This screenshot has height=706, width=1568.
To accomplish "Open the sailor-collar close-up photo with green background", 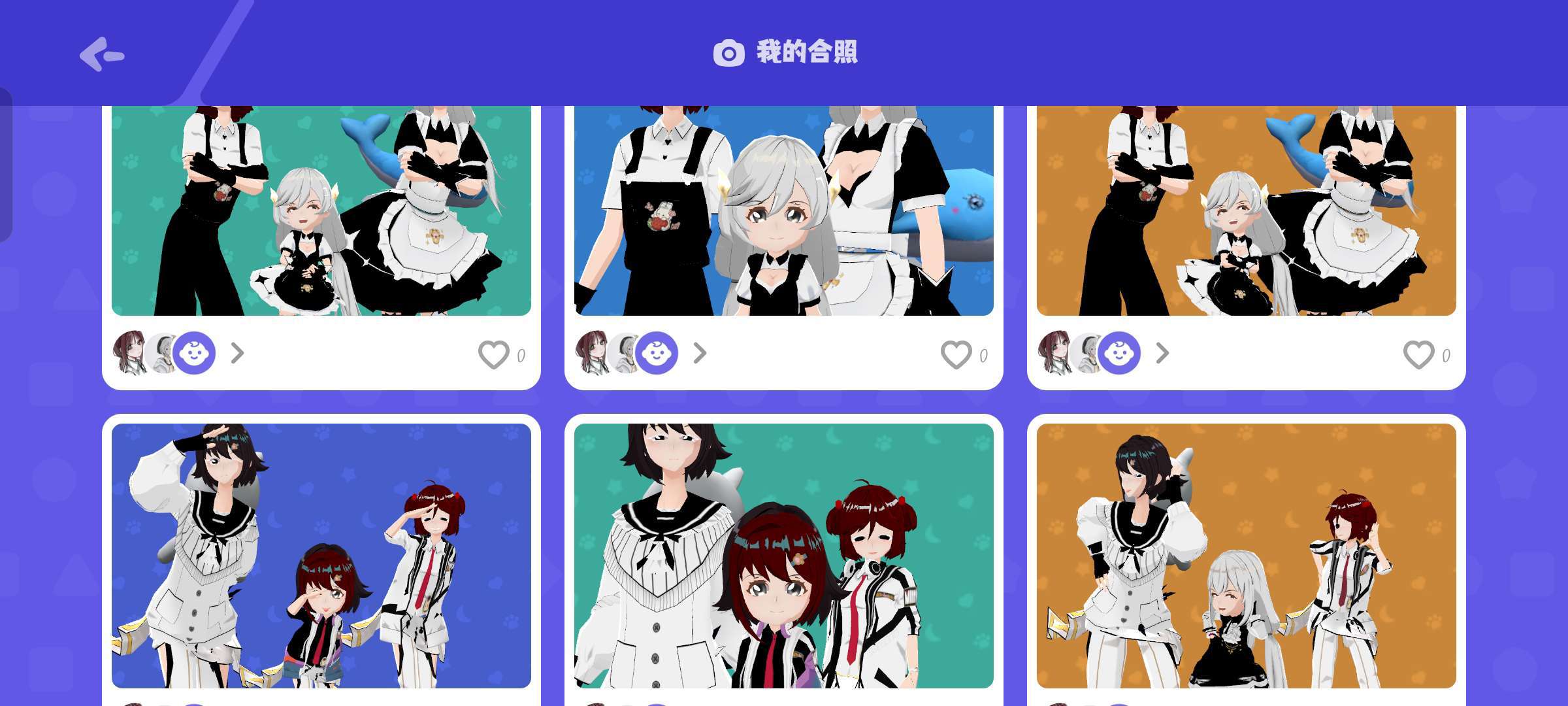I will coord(783,556).
